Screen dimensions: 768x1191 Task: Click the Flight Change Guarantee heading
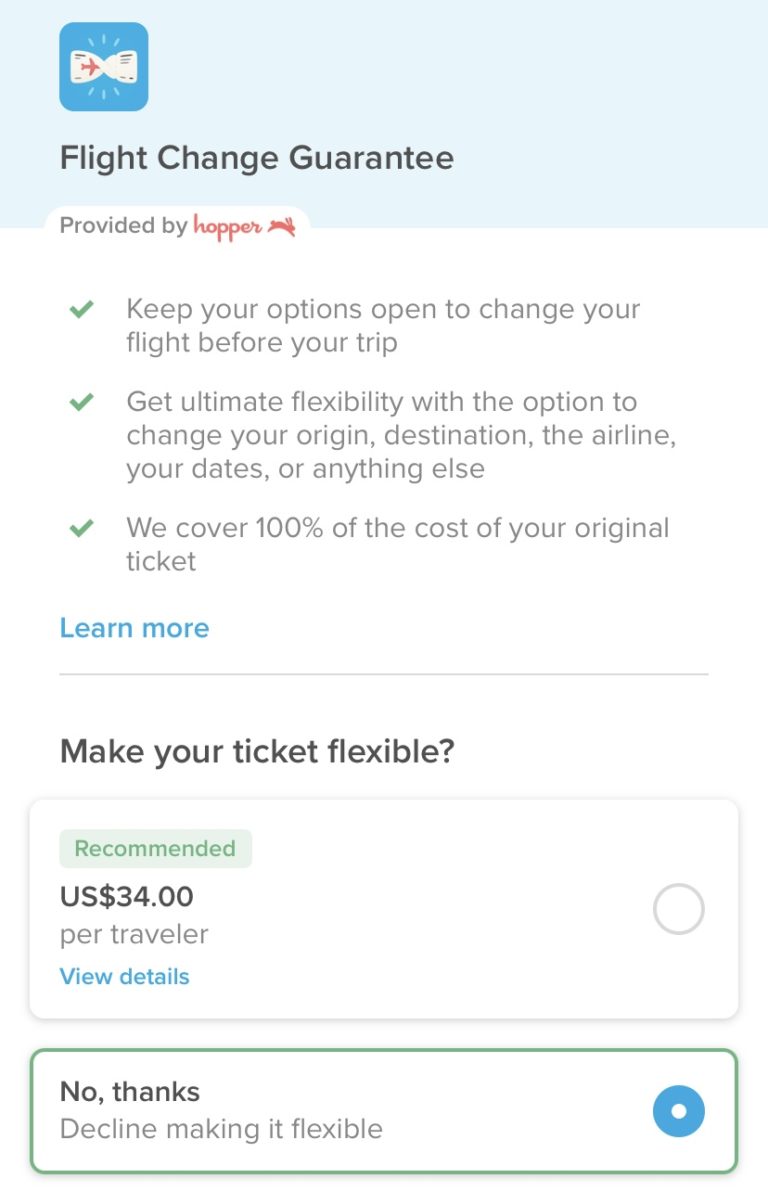[x=256, y=157]
